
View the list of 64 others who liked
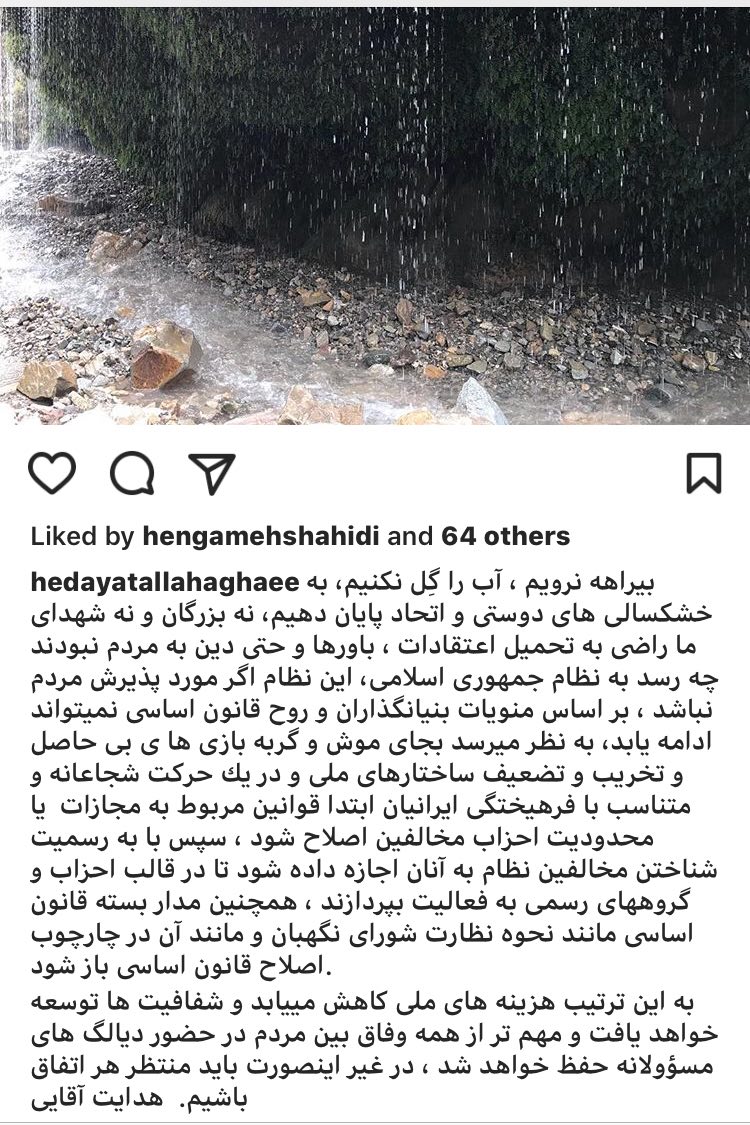click(505, 536)
